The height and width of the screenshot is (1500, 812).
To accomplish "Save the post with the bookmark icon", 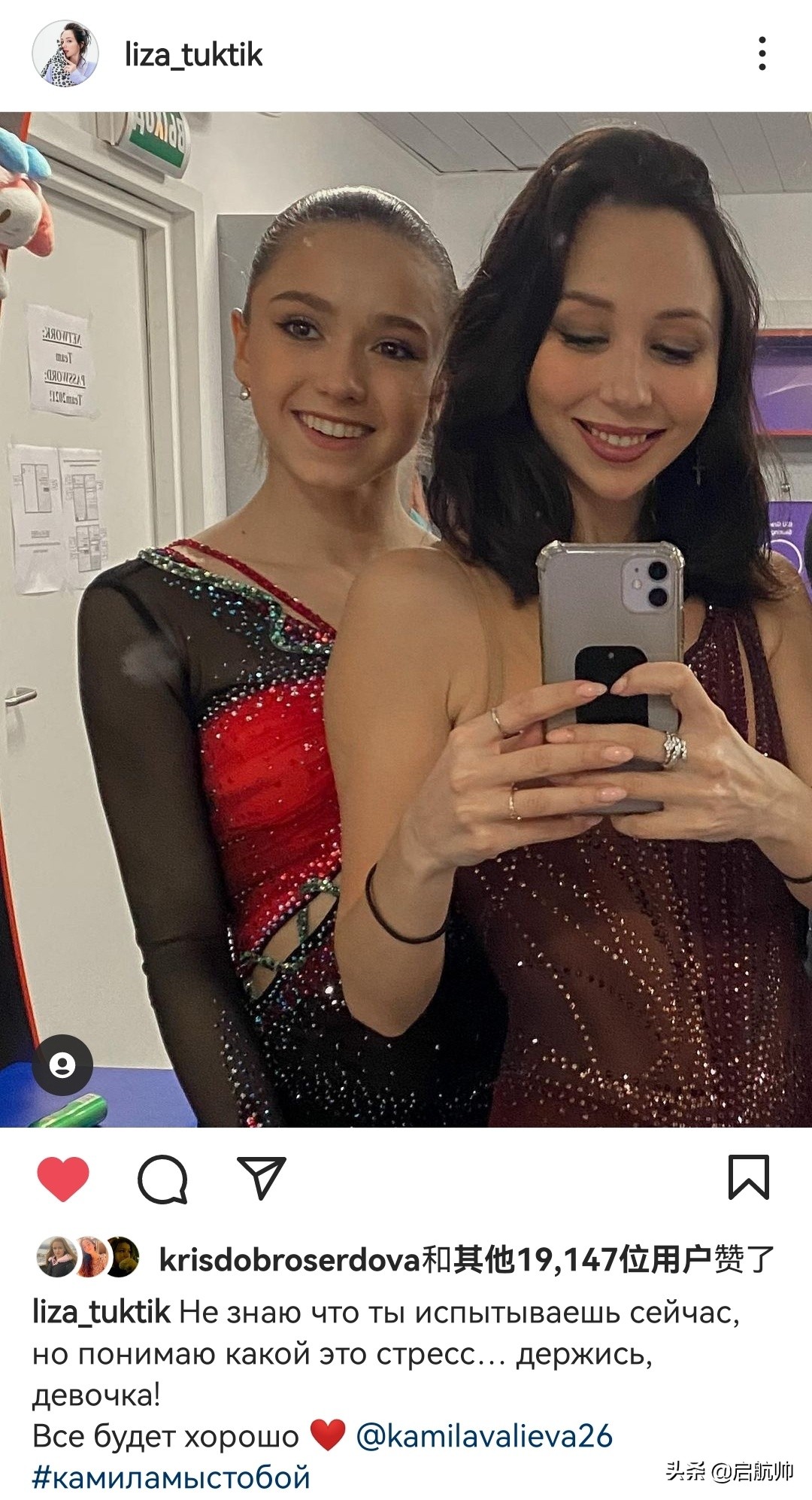I will coord(748,1177).
